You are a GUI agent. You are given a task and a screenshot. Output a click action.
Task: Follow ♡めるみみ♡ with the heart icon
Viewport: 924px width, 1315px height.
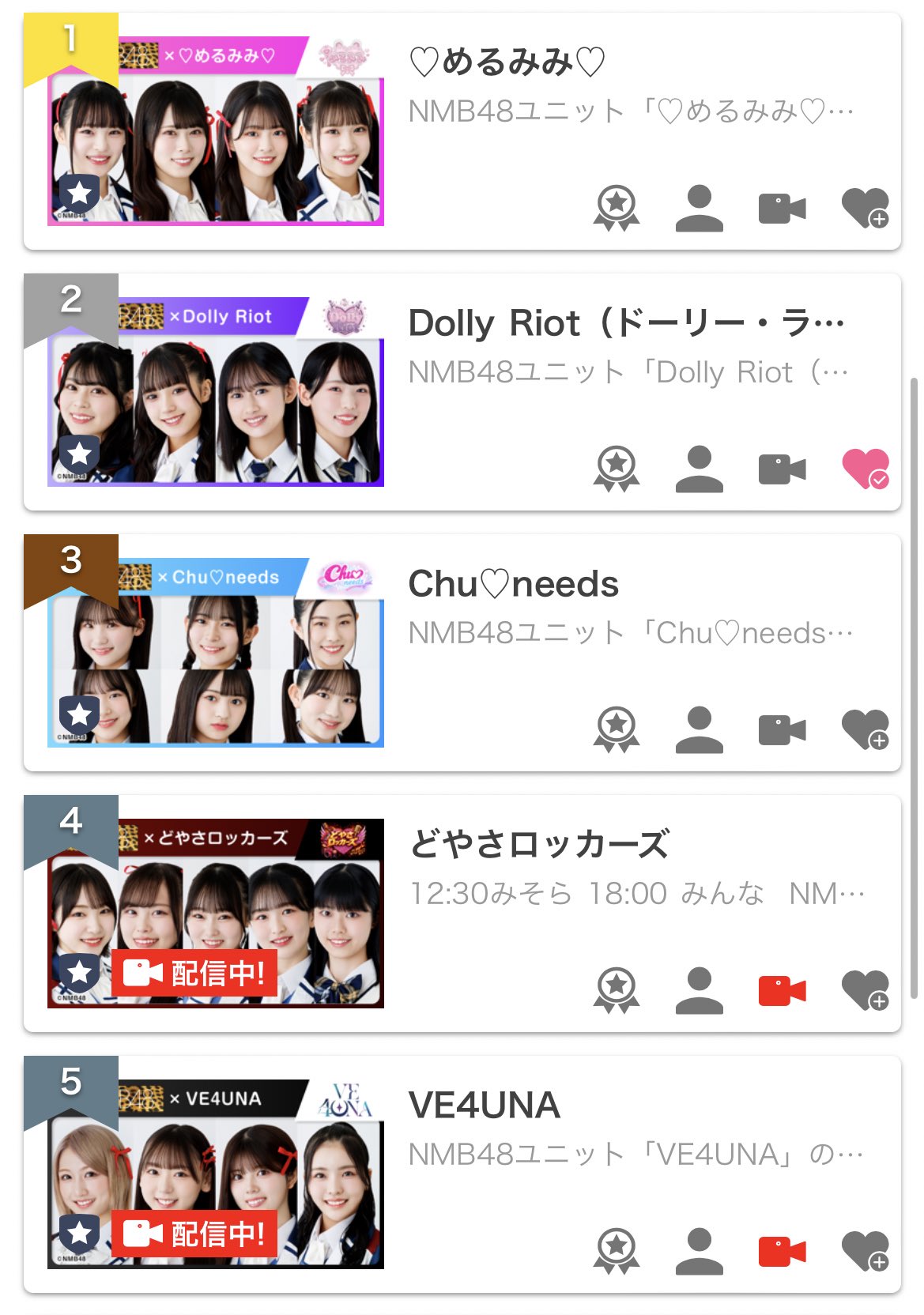click(x=865, y=208)
